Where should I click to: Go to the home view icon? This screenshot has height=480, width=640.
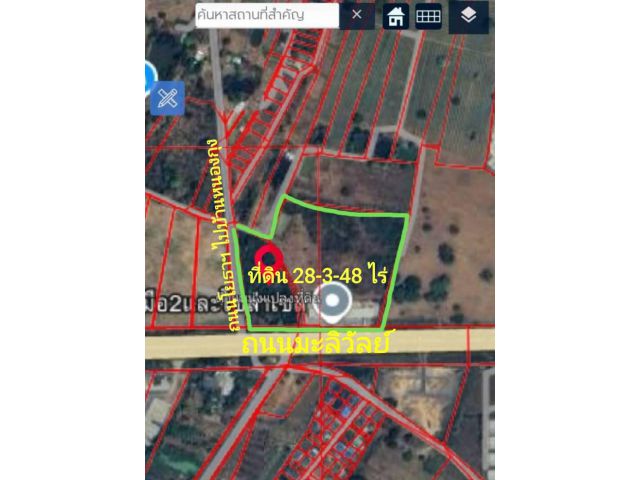click(x=397, y=16)
